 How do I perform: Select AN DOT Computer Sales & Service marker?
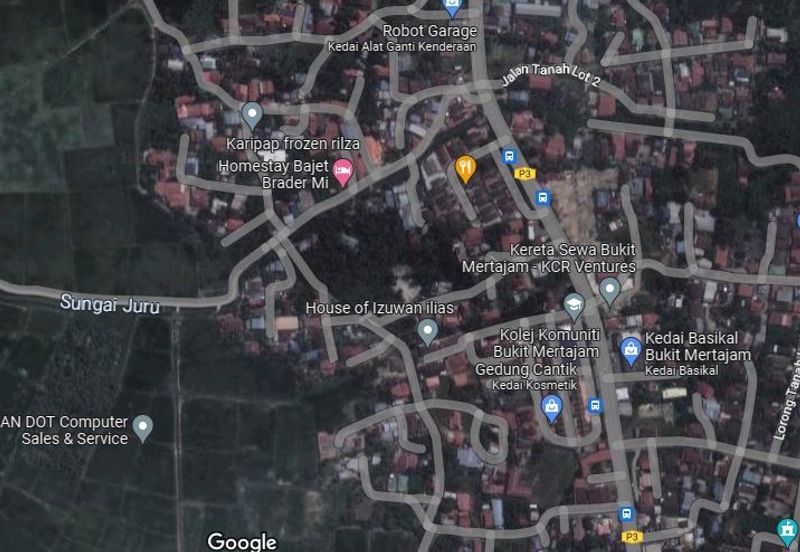[x=143, y=428]
